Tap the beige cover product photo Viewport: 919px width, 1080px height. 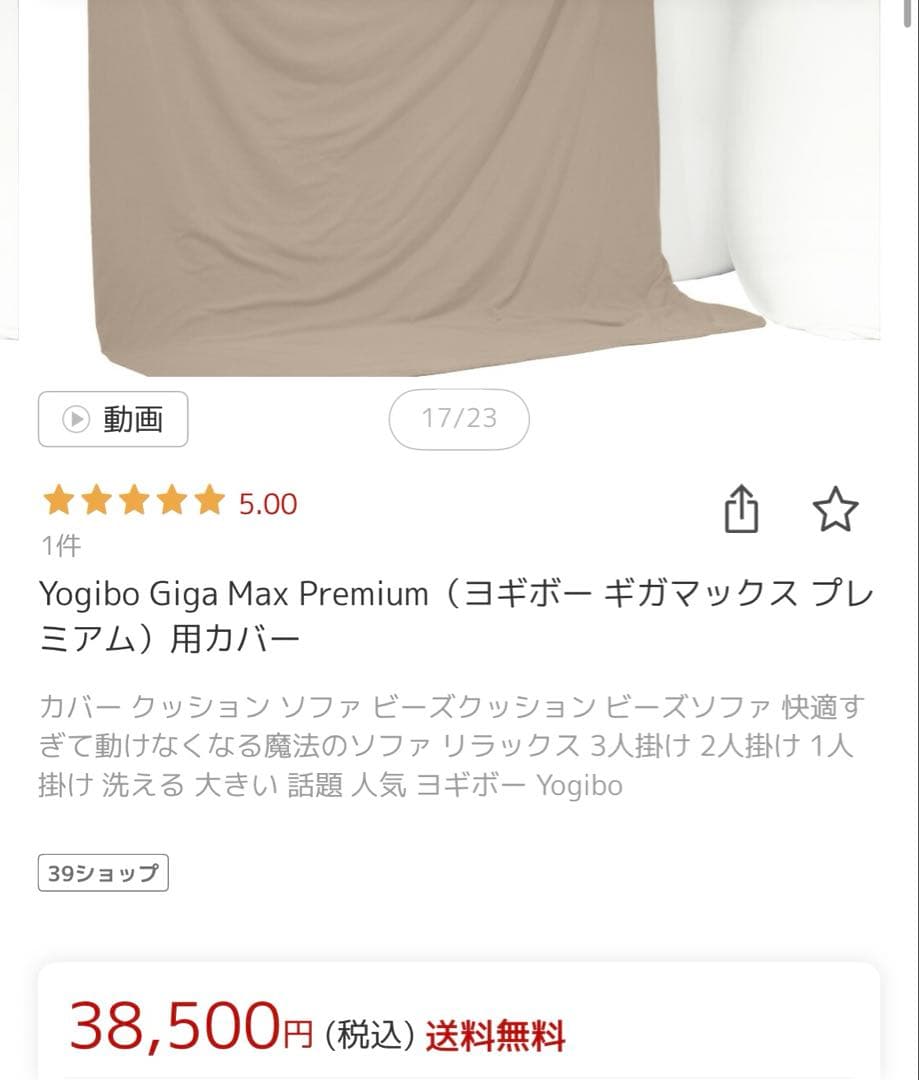tap(400, 180)
